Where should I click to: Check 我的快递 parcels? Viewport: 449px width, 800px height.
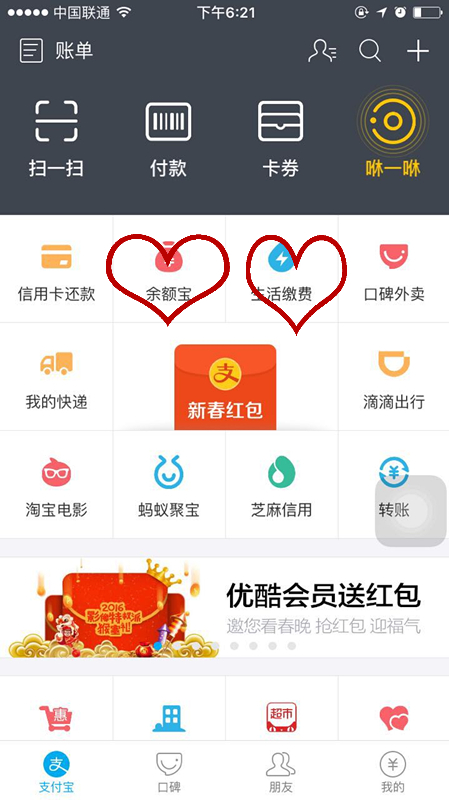(56, 377)
